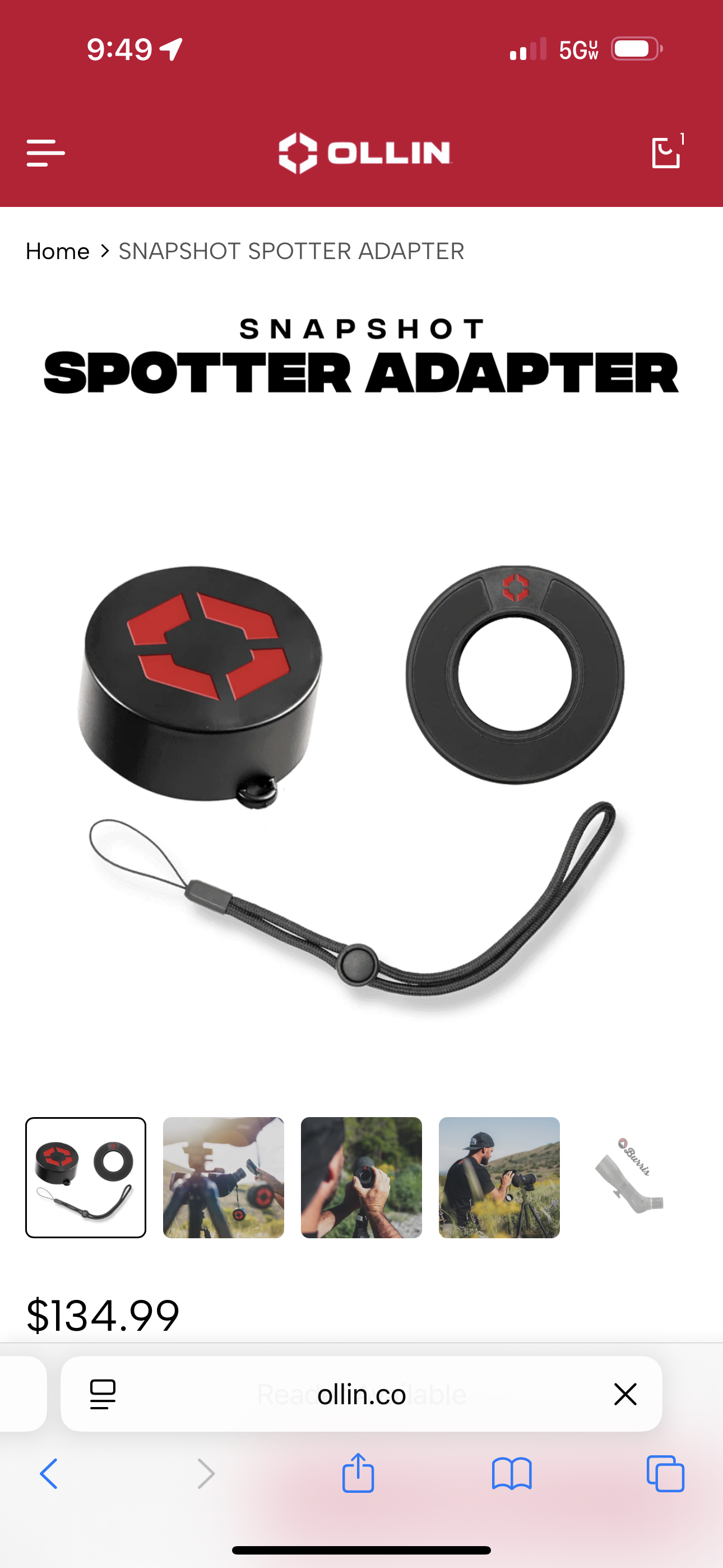Open the hamburger menu
This screenshot has height=1568, width=723.
click(x=45, y=152)
